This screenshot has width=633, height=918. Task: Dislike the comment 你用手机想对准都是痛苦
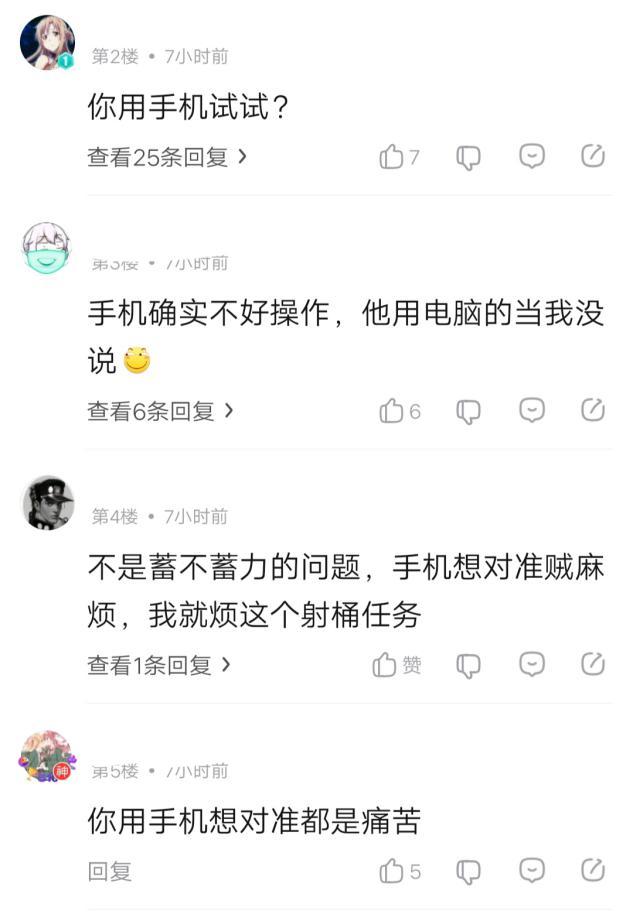[x=468, y=872]
